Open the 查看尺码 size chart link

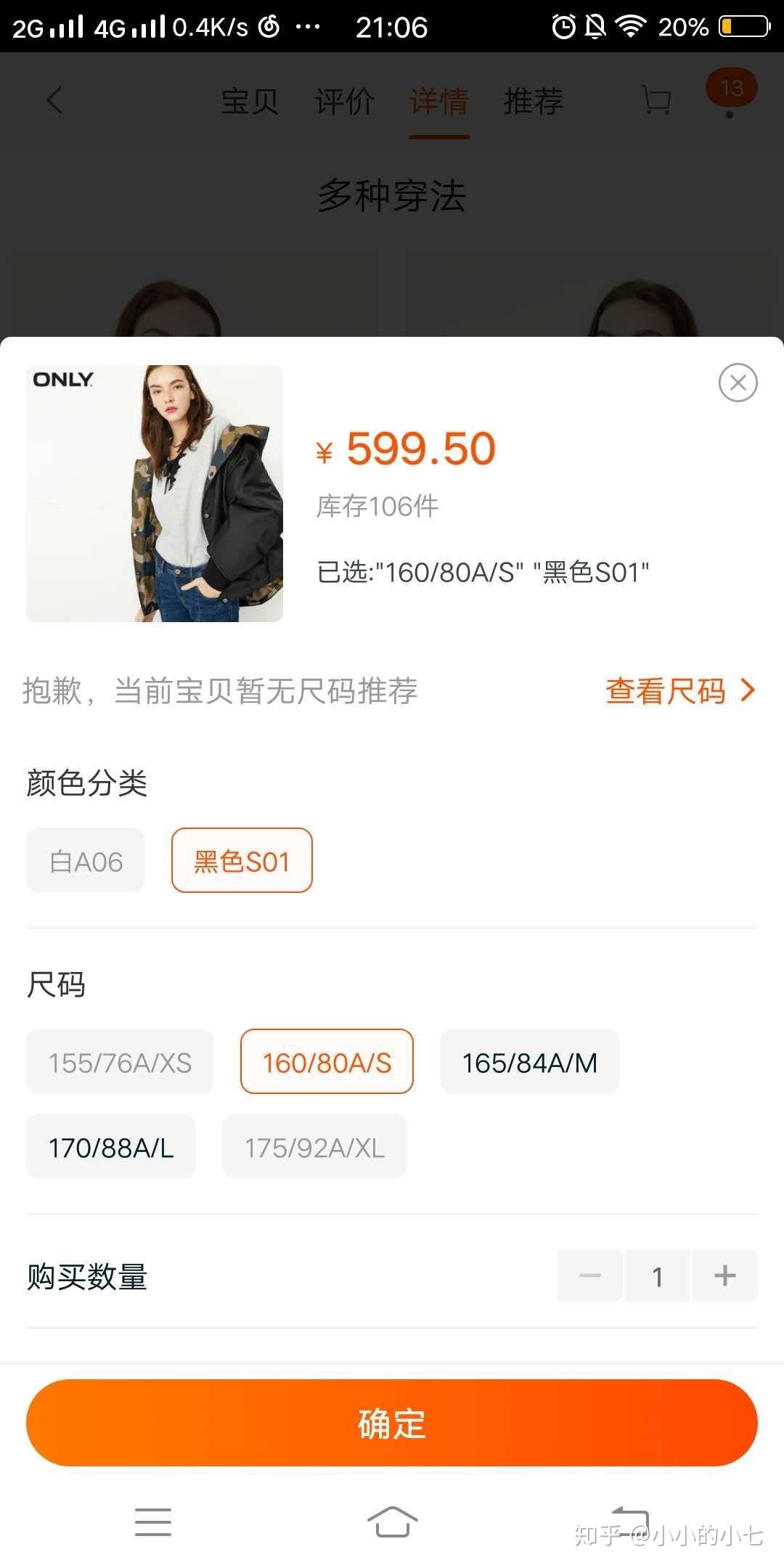point(679,690)
